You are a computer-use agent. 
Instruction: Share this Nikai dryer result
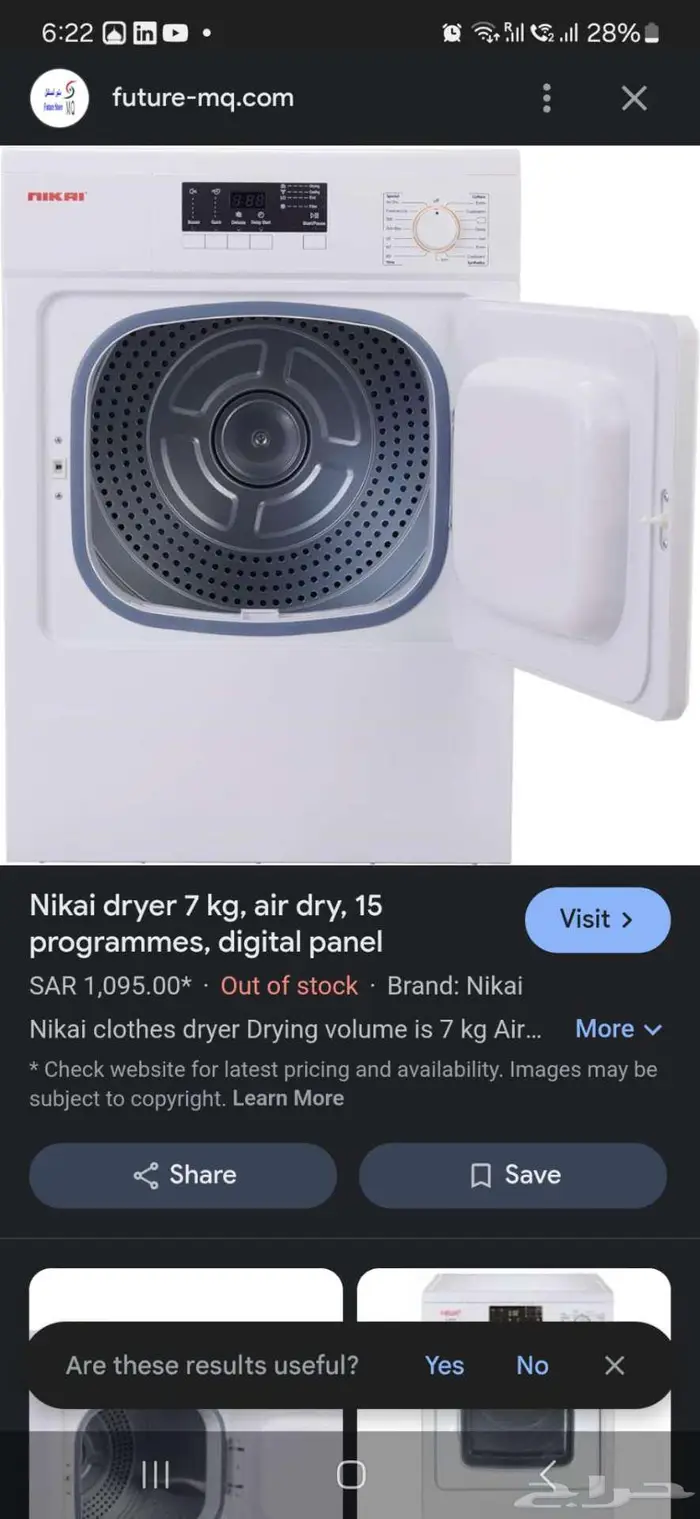pyautogui.click(x=183, y=1175)
